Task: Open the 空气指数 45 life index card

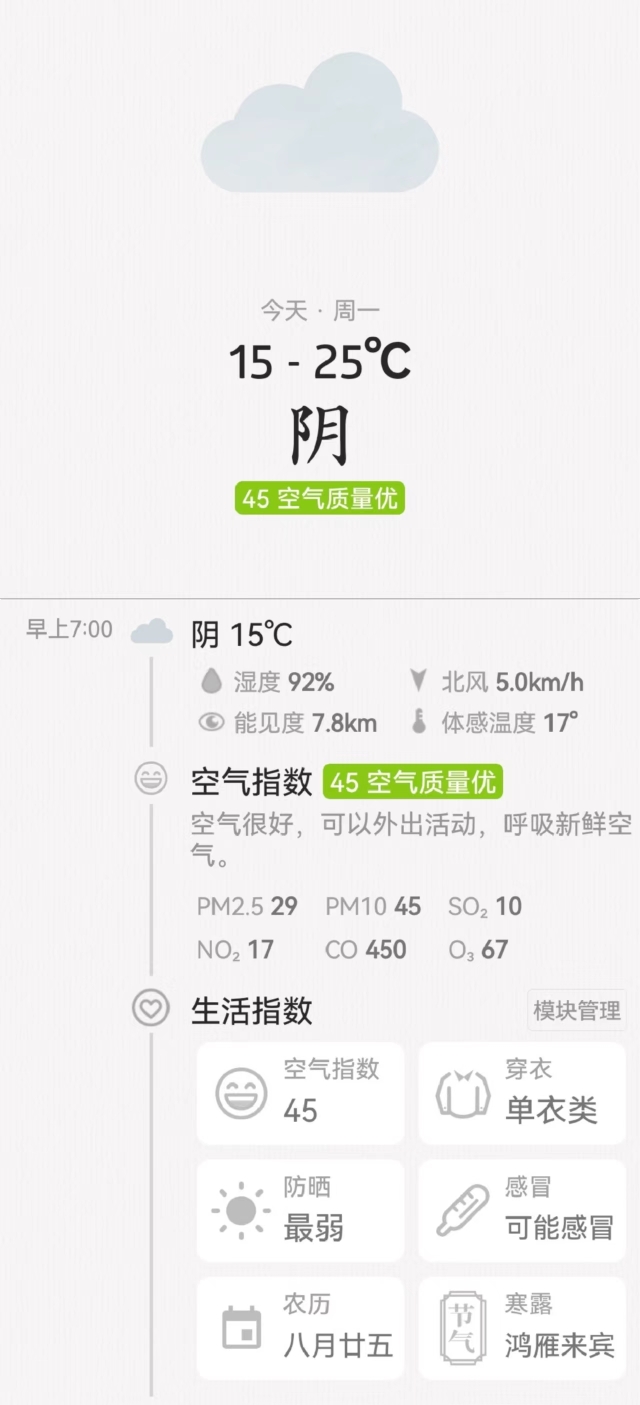Action: (300, 1093)
